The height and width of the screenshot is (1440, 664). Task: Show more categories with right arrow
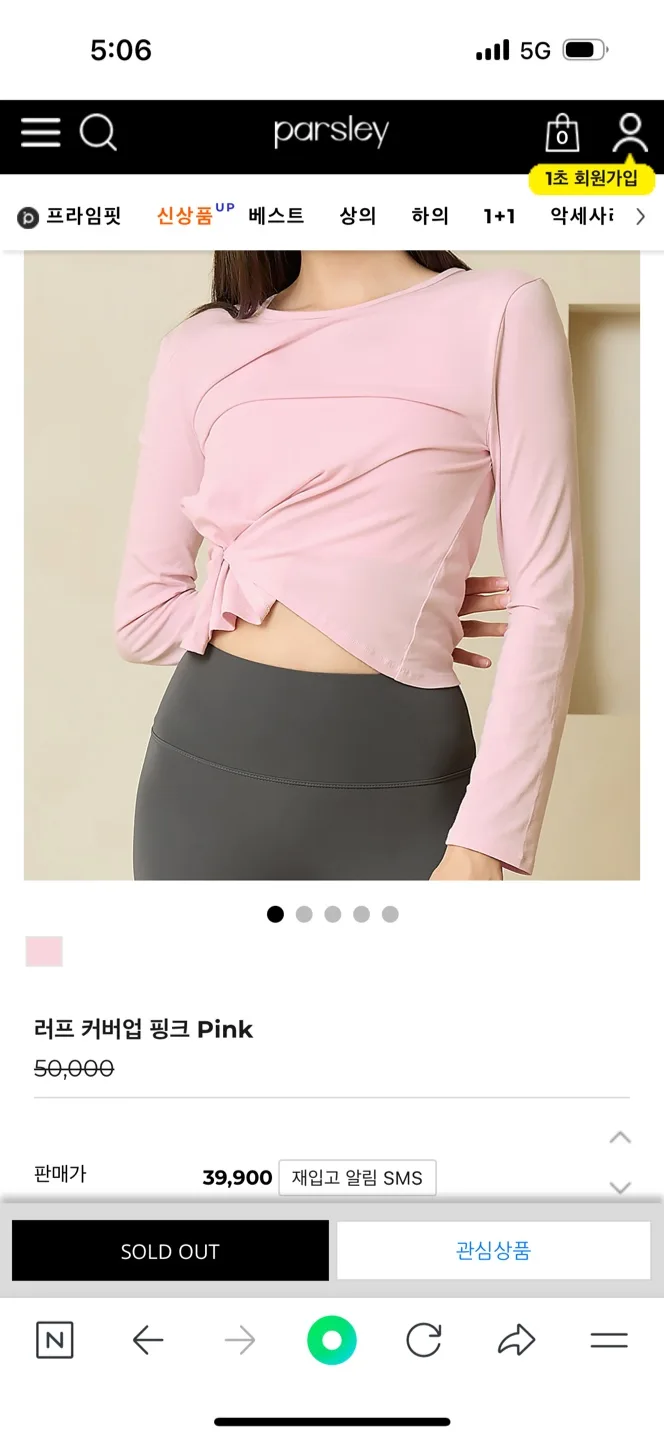[x=641, y=216]
